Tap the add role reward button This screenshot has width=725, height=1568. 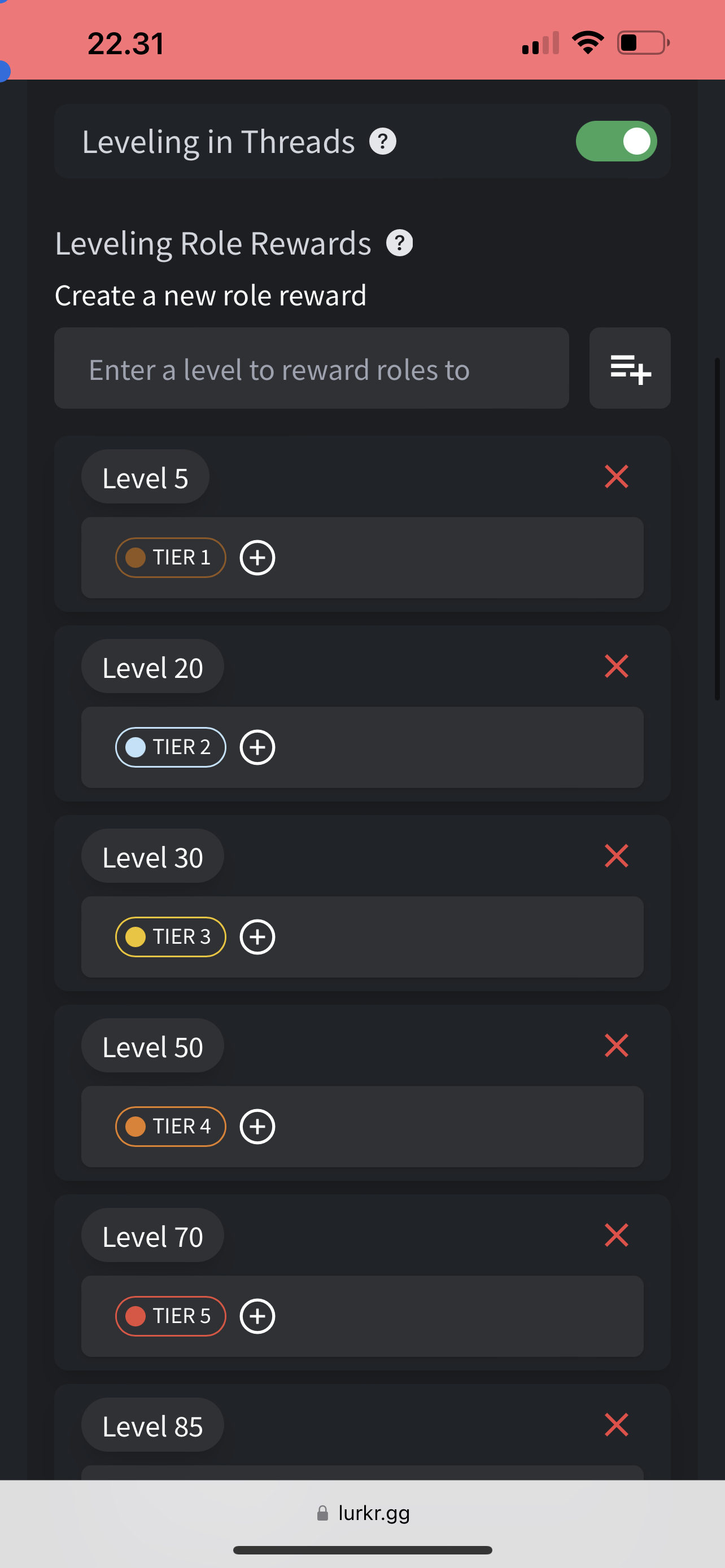coord(630,368)
